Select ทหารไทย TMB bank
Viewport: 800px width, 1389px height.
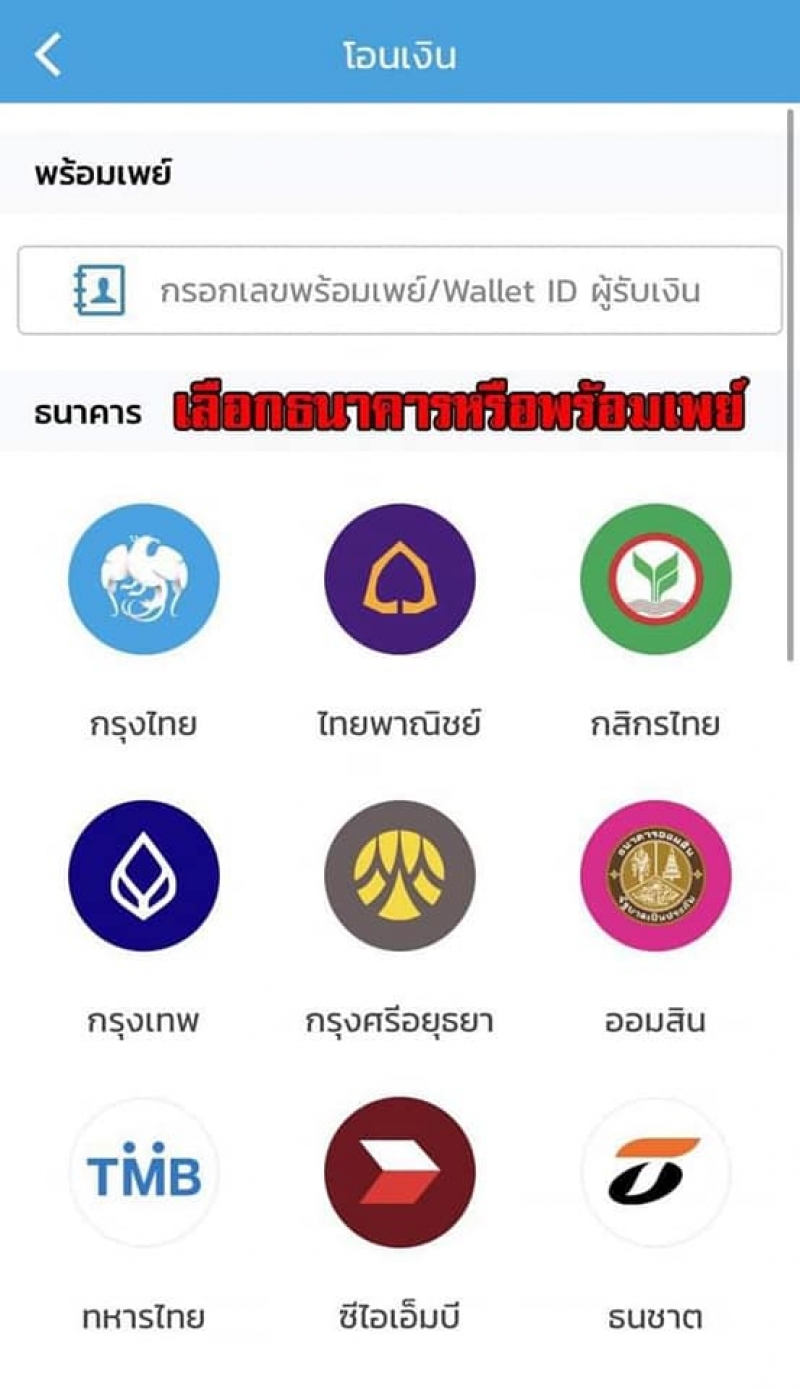pyautogui.click(x=143, y=1172)
